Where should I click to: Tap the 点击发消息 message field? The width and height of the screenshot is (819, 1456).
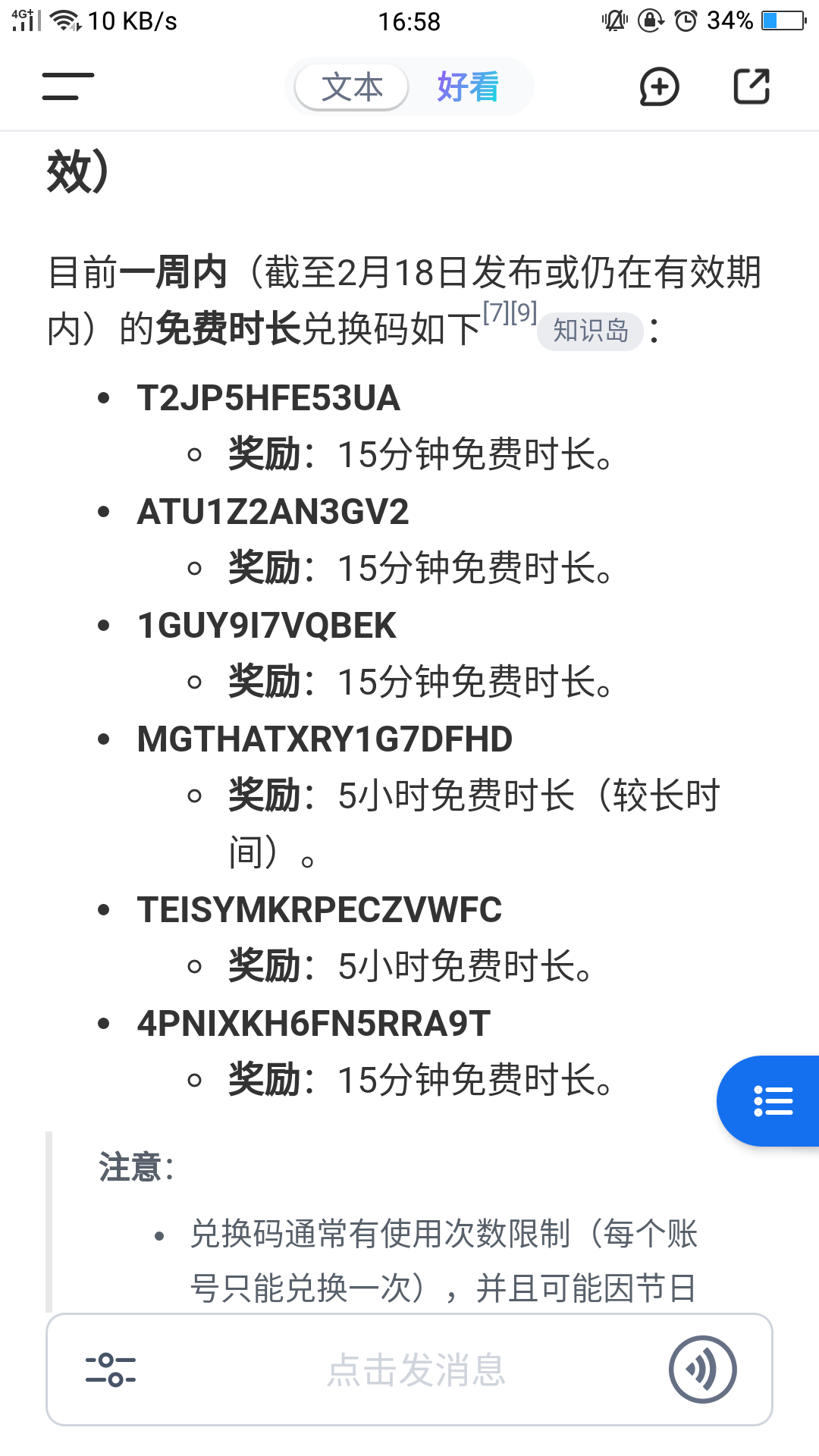pos(416,1370)
